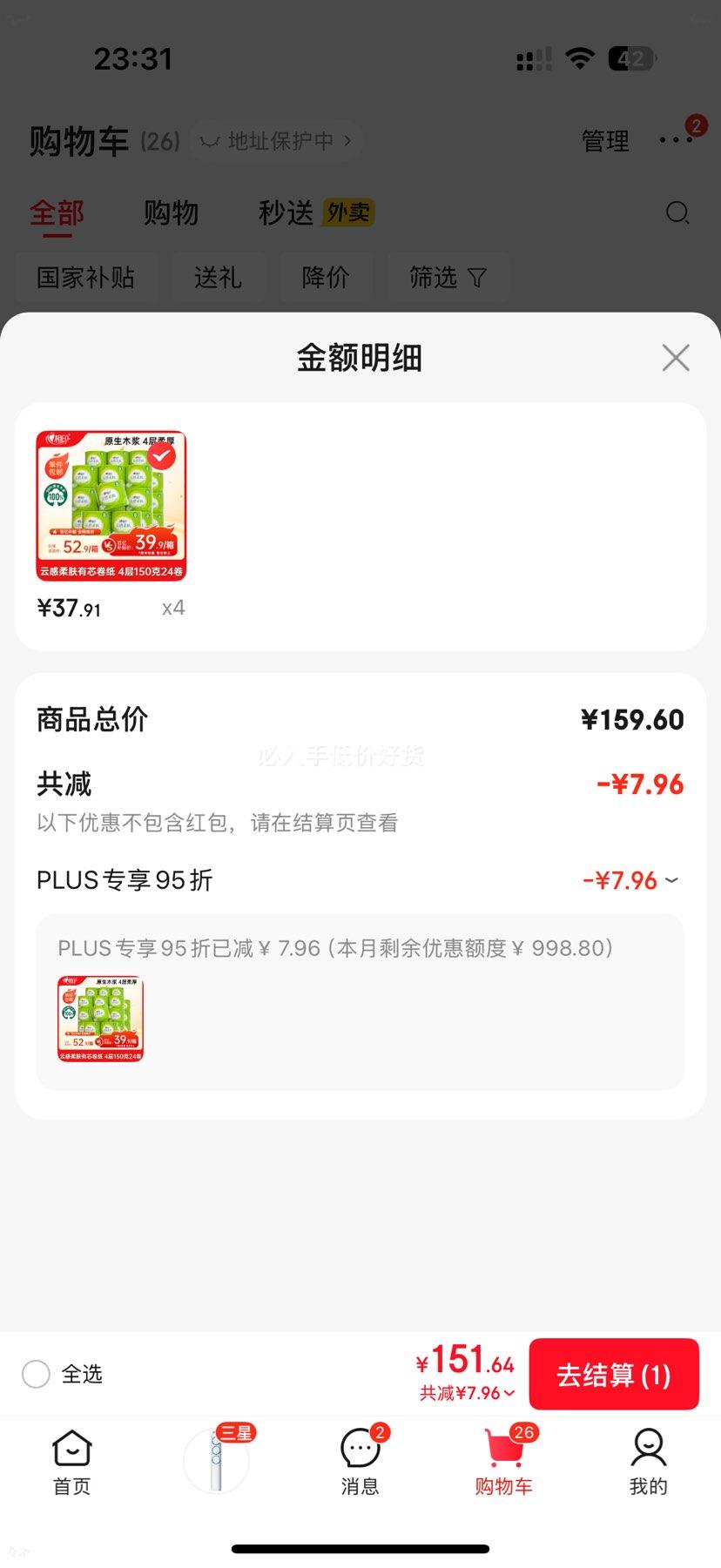Viewport: 721px width, 1568px height.
Task: Expand 共减¥7.96 breakdown near checkout
Action: point(467,1393)
